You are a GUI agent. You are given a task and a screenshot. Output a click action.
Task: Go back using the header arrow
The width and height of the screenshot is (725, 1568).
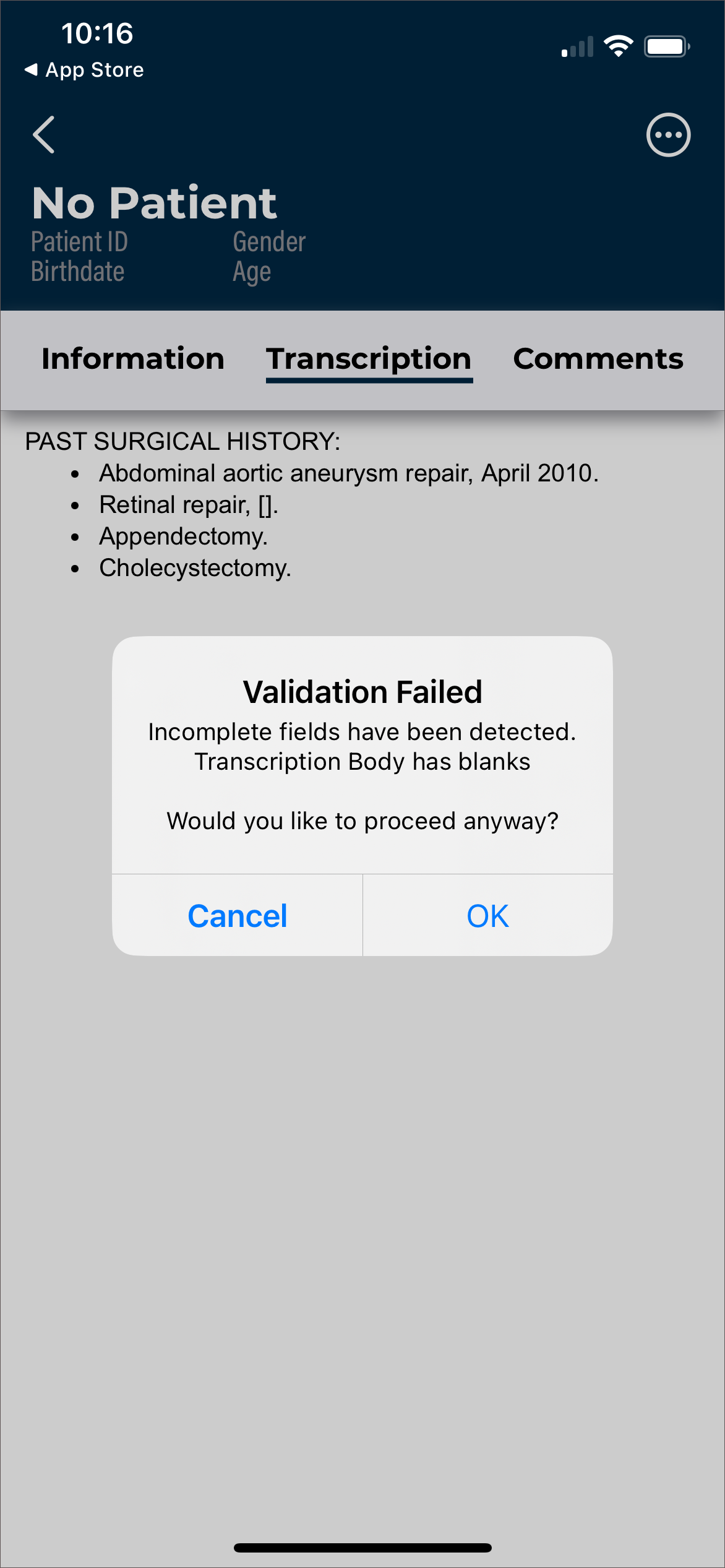[x=44, y=134]
